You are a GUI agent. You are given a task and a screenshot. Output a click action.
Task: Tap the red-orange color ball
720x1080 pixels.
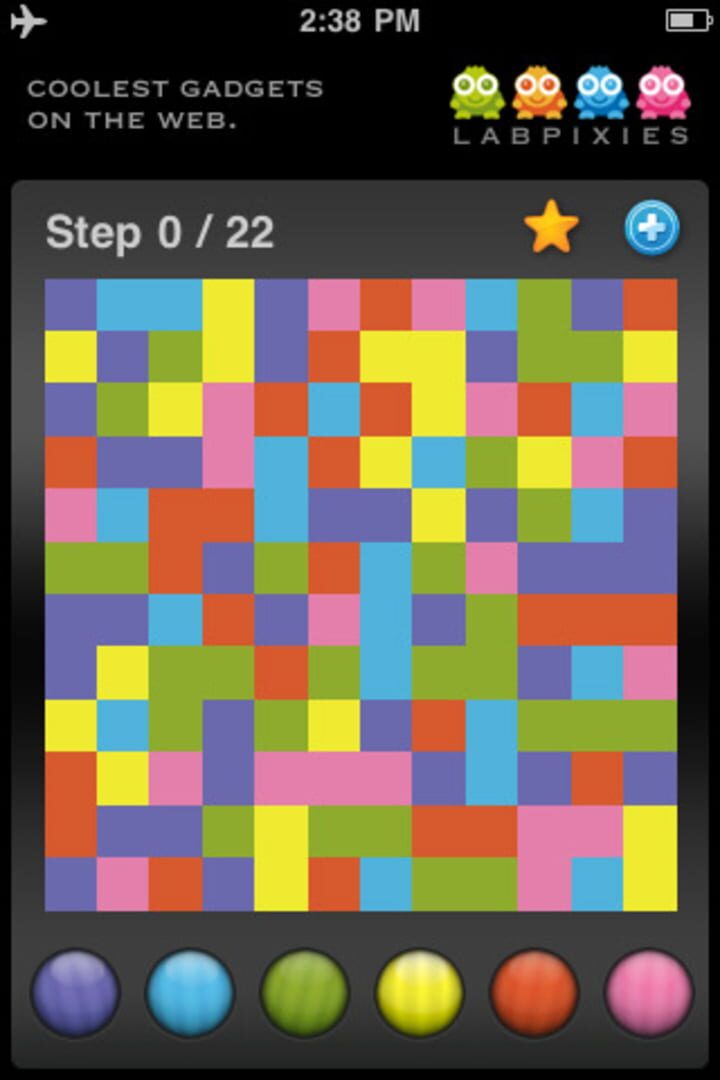[x=534, y=993]
